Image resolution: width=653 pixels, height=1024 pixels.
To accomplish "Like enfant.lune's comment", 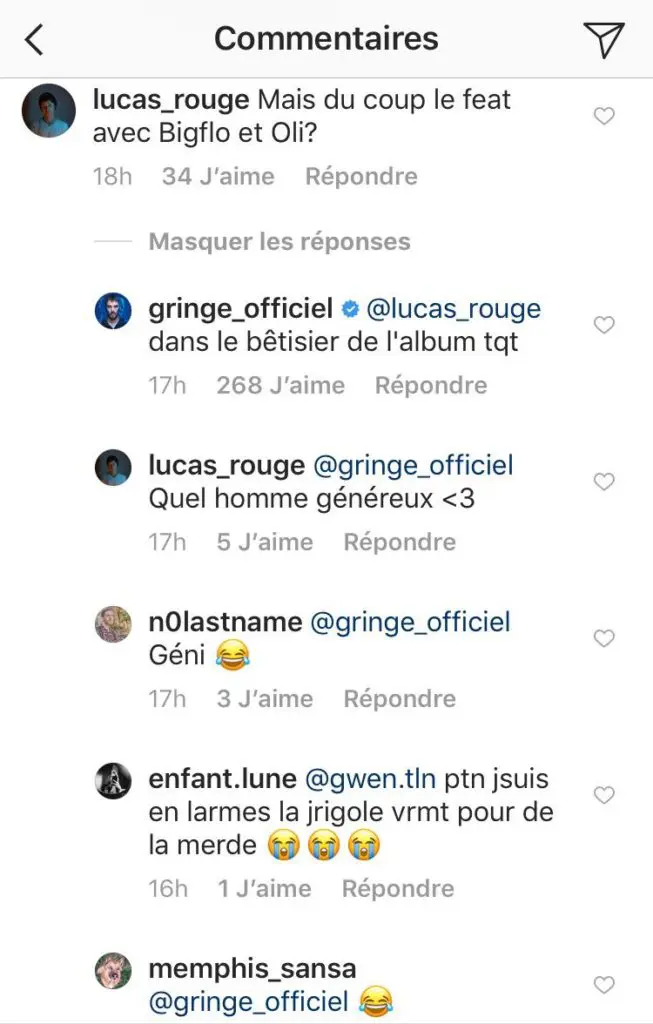I will click(604, 795).
